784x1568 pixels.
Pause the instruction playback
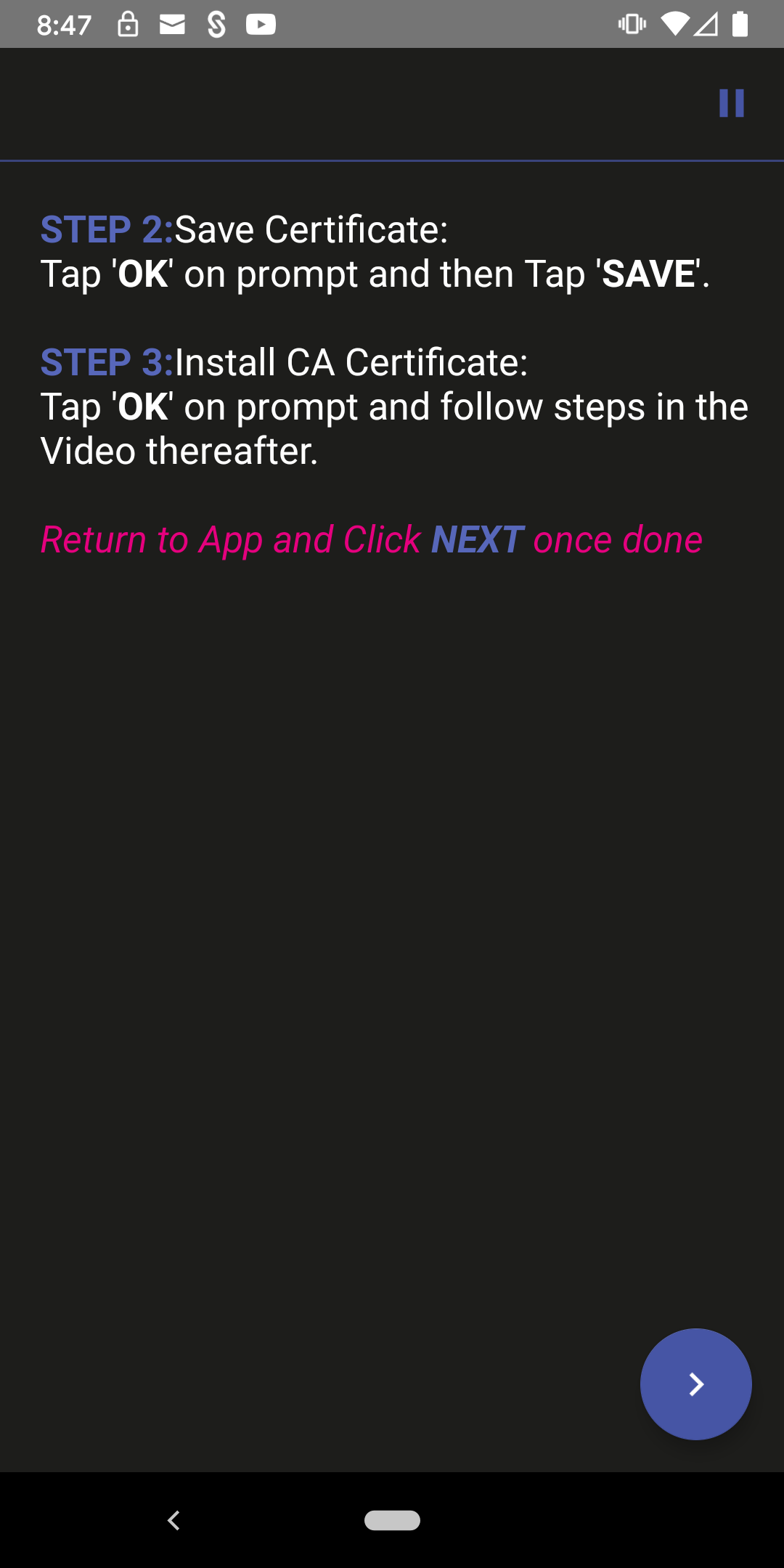(x=731, y=103)
